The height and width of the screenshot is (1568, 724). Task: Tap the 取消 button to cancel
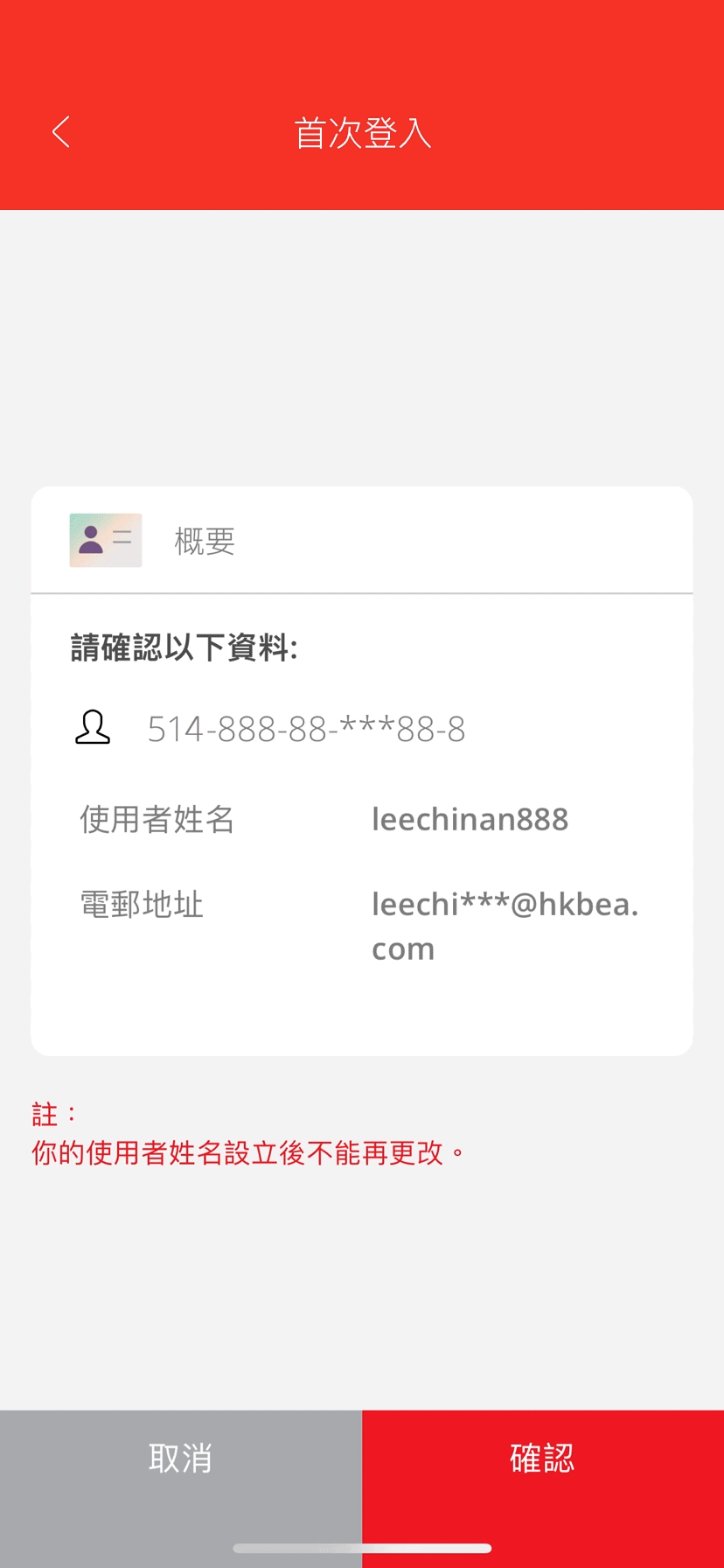pyautogui.click(x=180, y=1458)
